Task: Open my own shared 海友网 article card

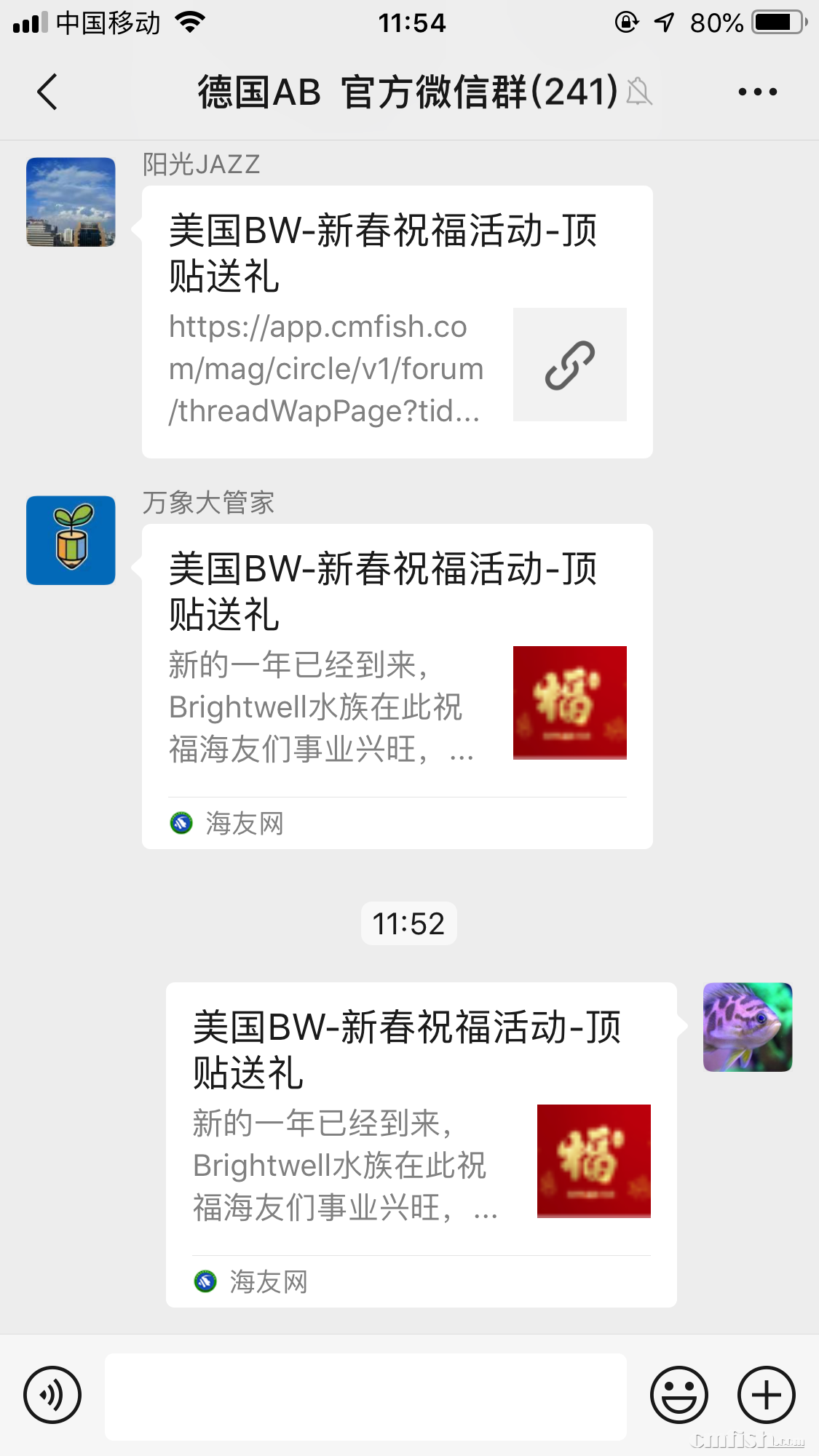Action: point(421,1144)
